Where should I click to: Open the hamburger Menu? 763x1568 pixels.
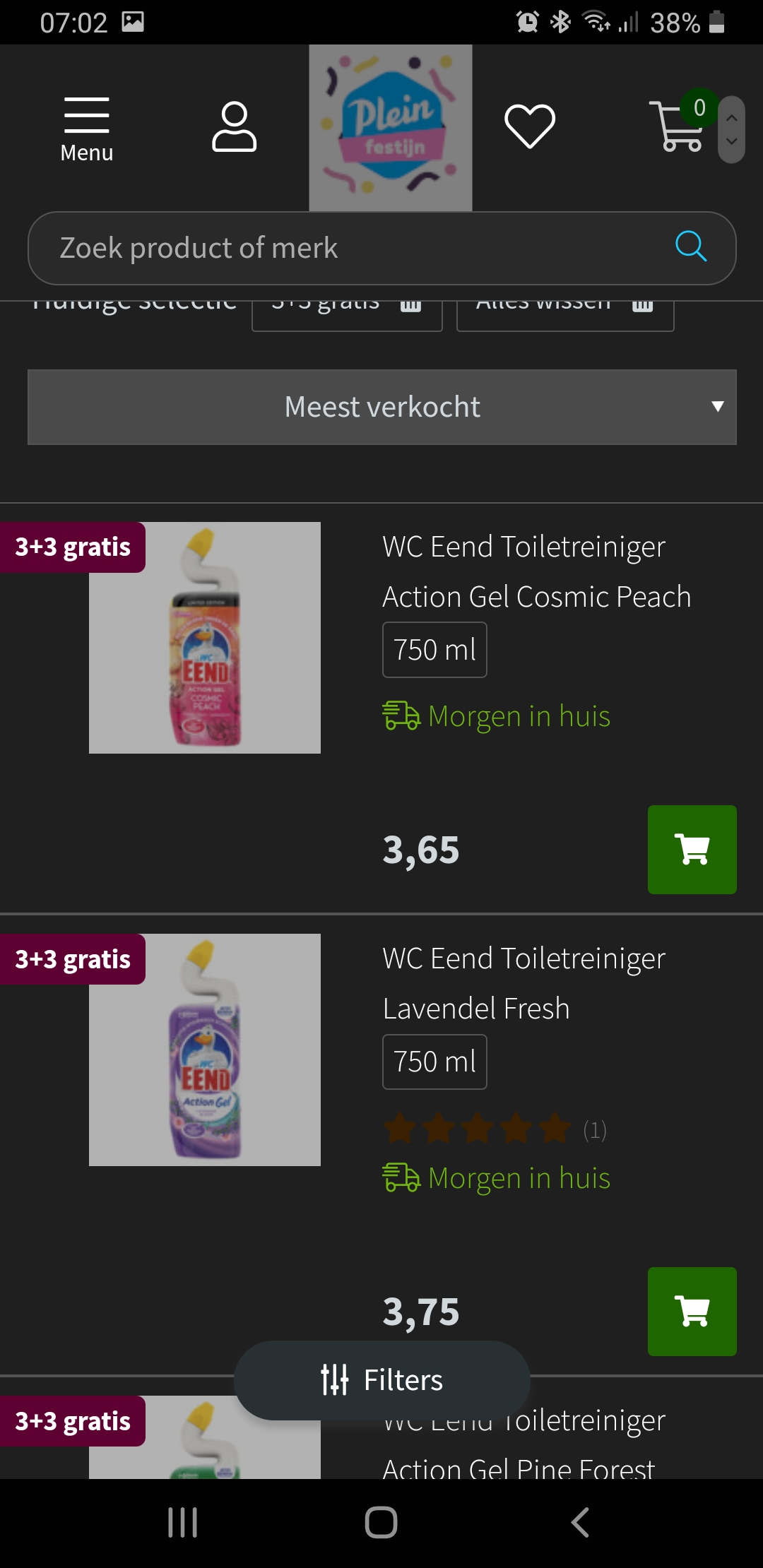87,127
